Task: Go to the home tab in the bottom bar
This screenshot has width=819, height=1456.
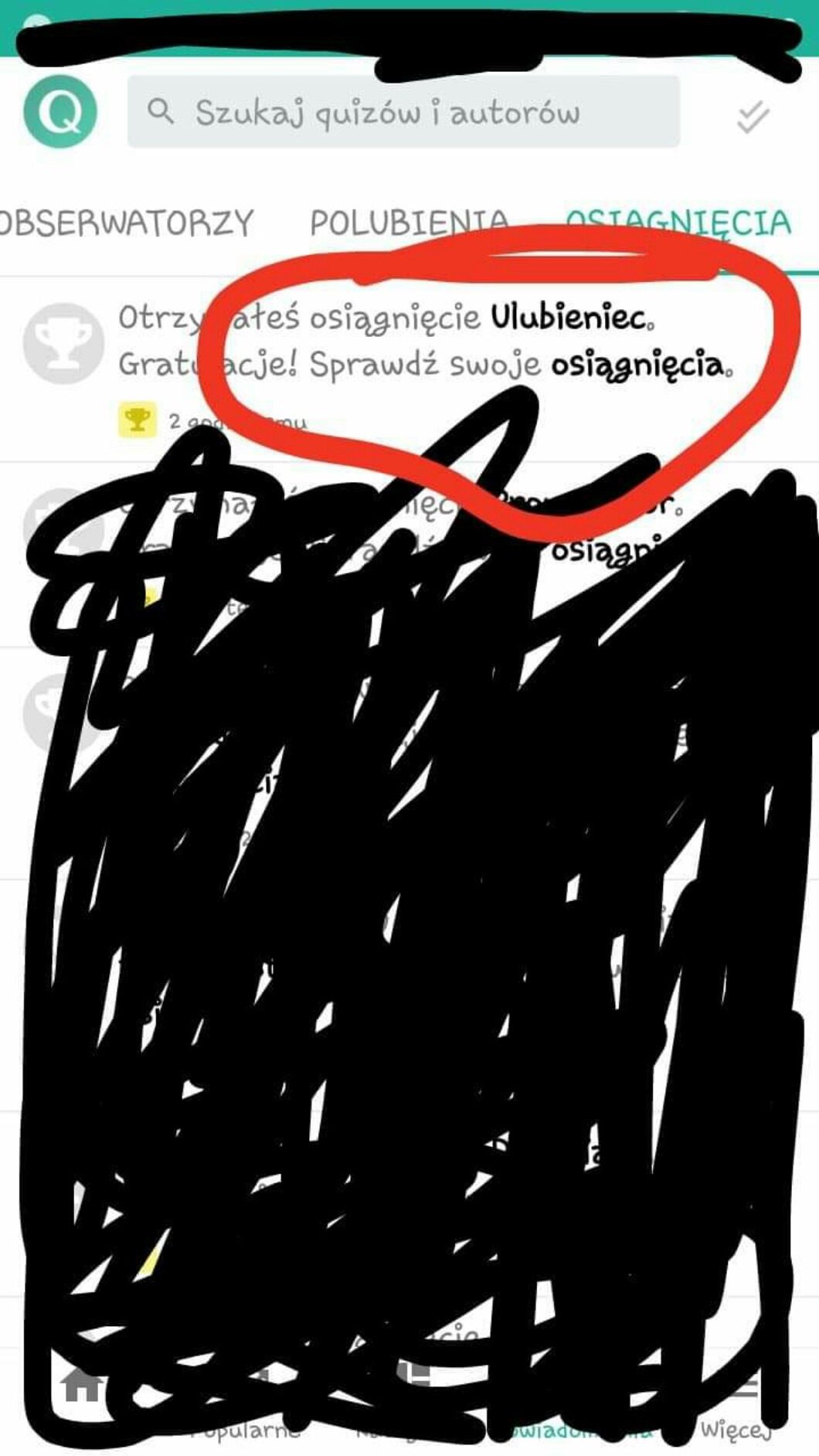Action: [82, 1386]
